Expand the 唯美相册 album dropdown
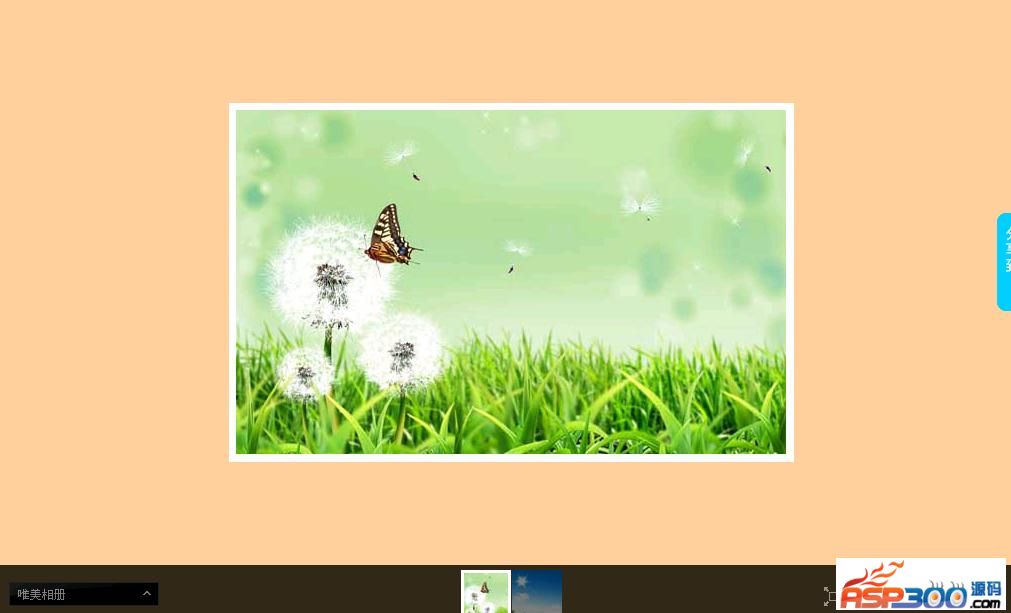The width and height of the screenshot is (1011, 613). [146, 594]
